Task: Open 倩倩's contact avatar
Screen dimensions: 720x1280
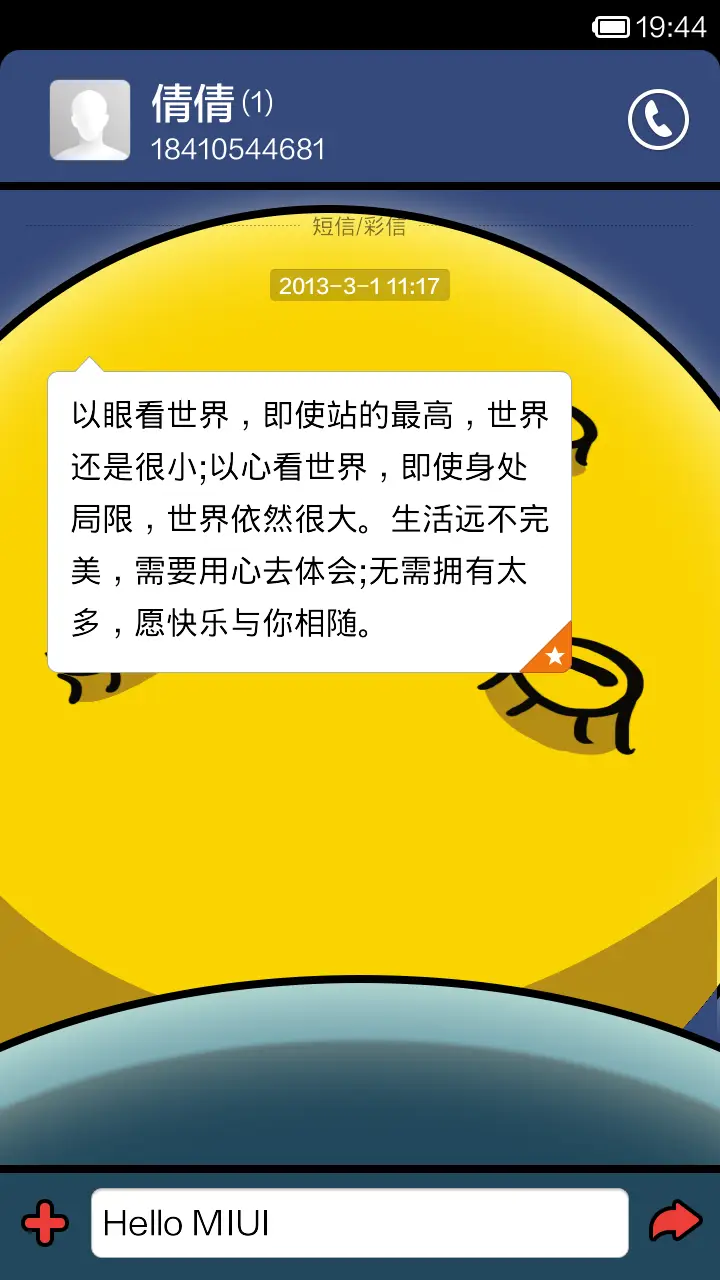Action: click(x=90, y=120)
